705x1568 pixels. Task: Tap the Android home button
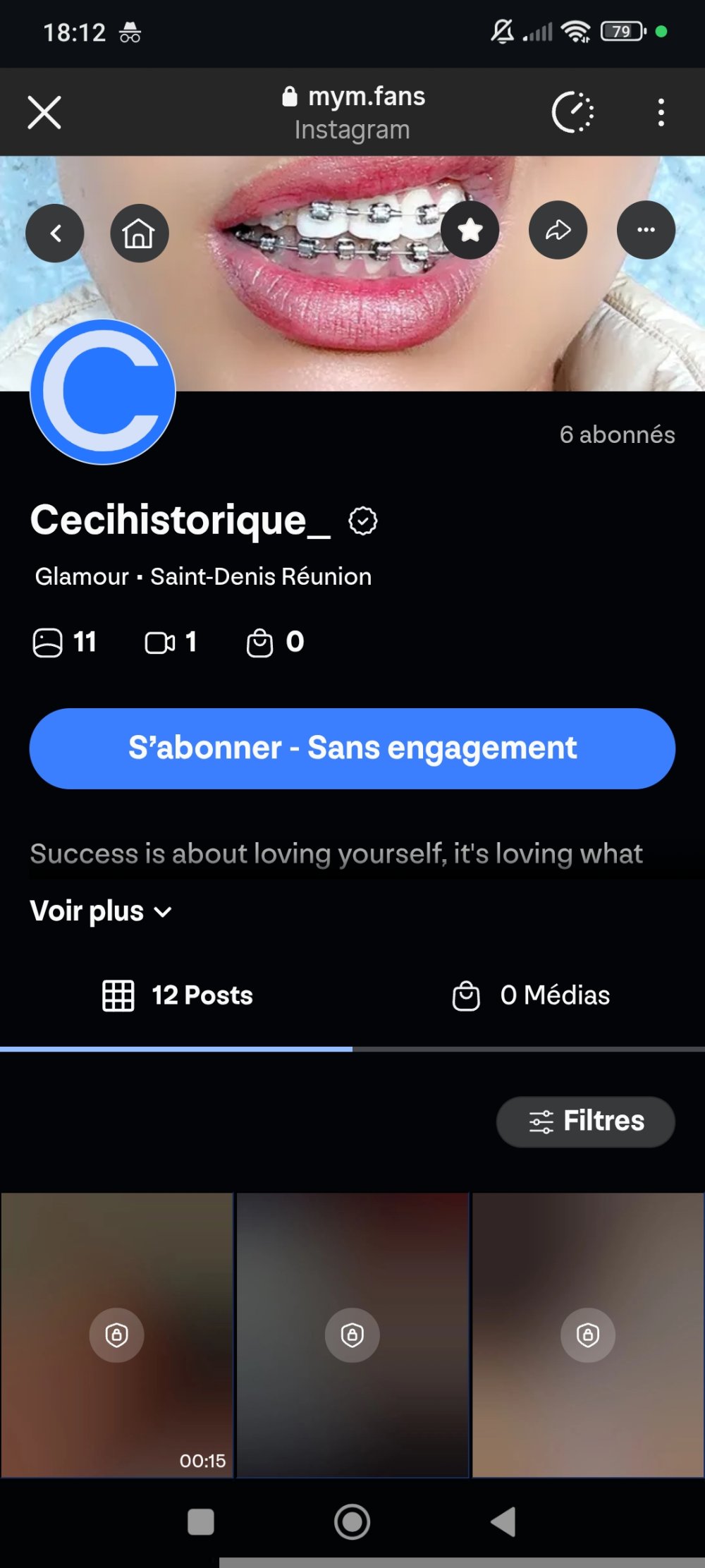(352, 1521)
